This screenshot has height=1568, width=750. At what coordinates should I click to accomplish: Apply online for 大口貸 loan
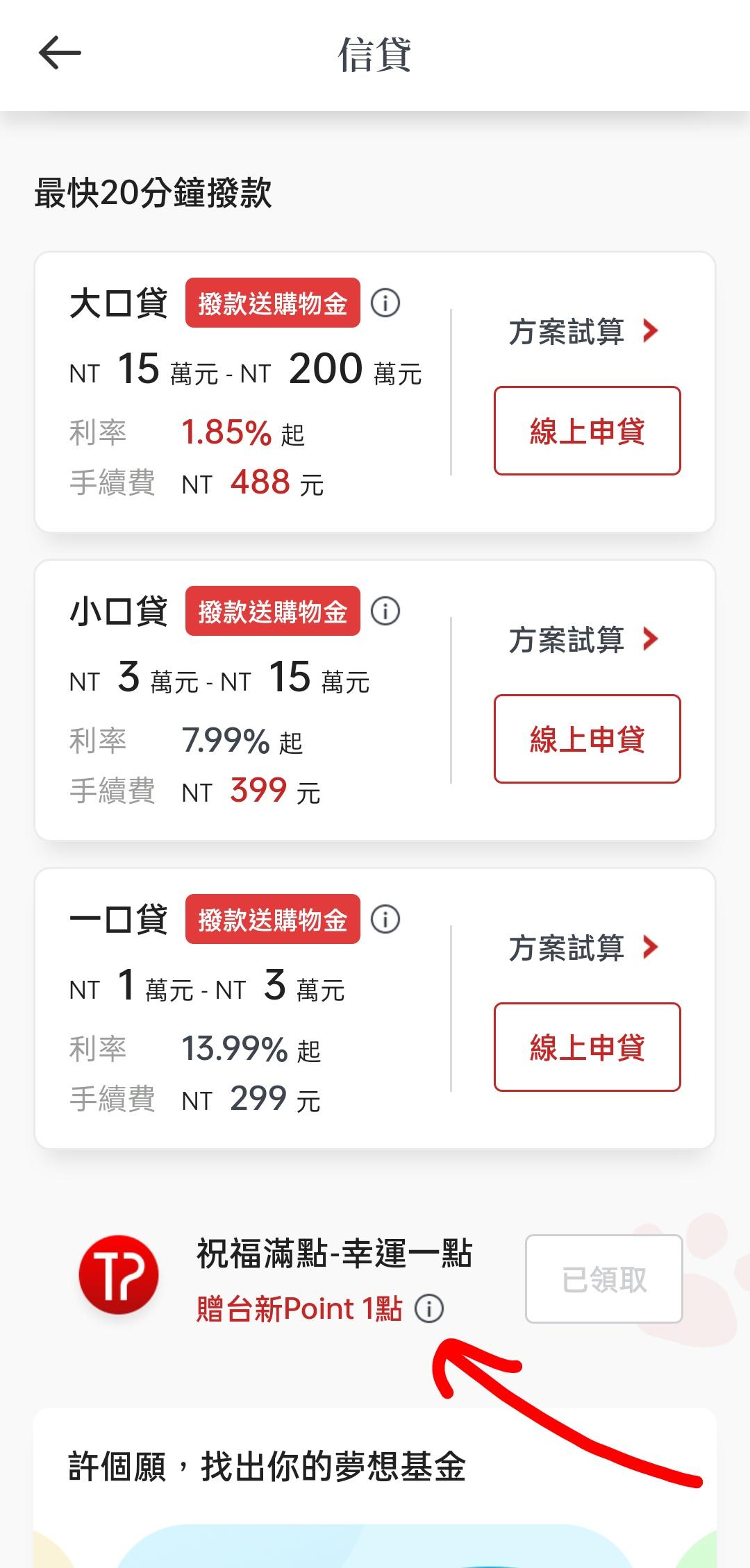[x=587, y=431]
